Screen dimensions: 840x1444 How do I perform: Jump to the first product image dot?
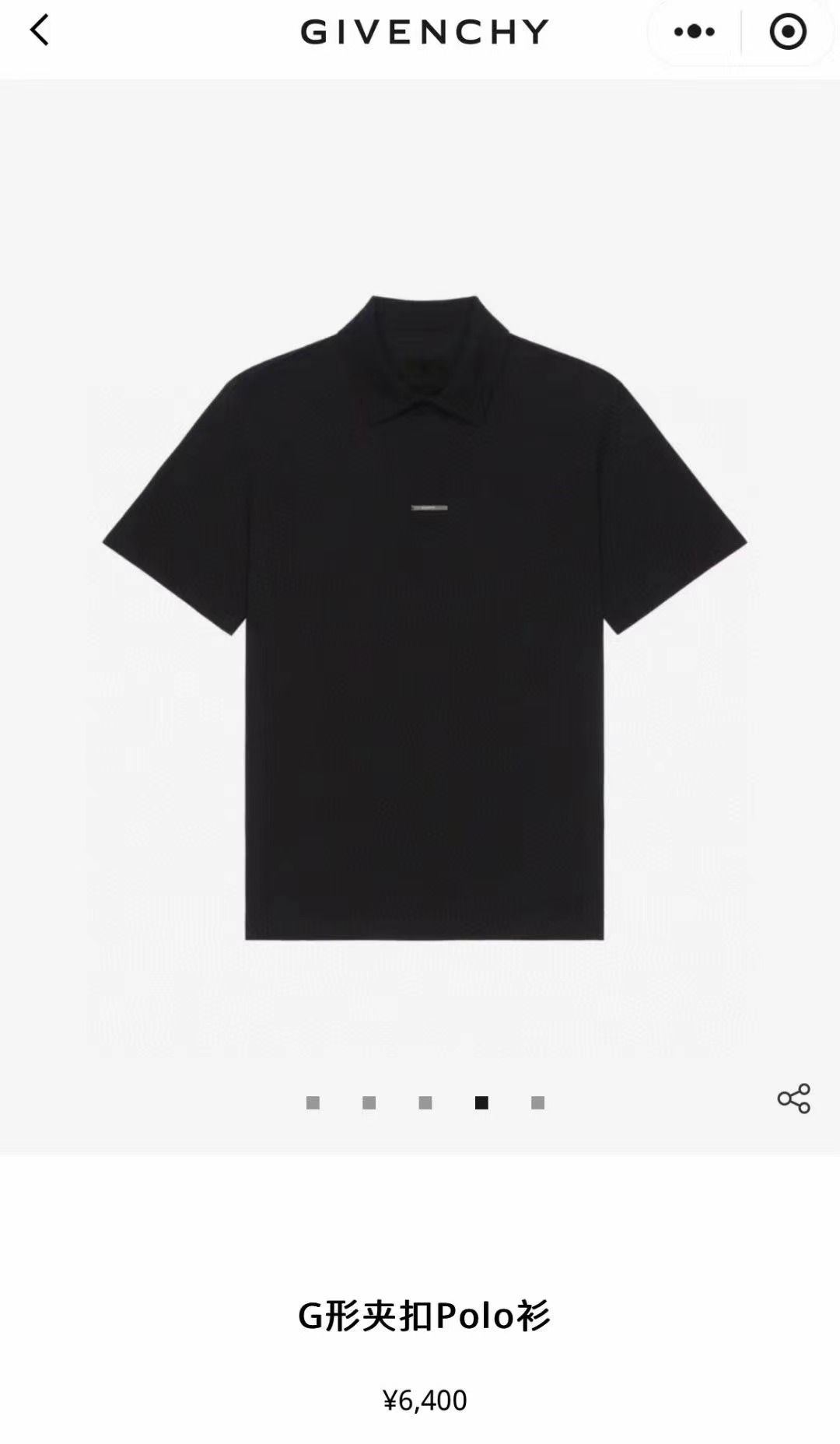[313, 1102]
